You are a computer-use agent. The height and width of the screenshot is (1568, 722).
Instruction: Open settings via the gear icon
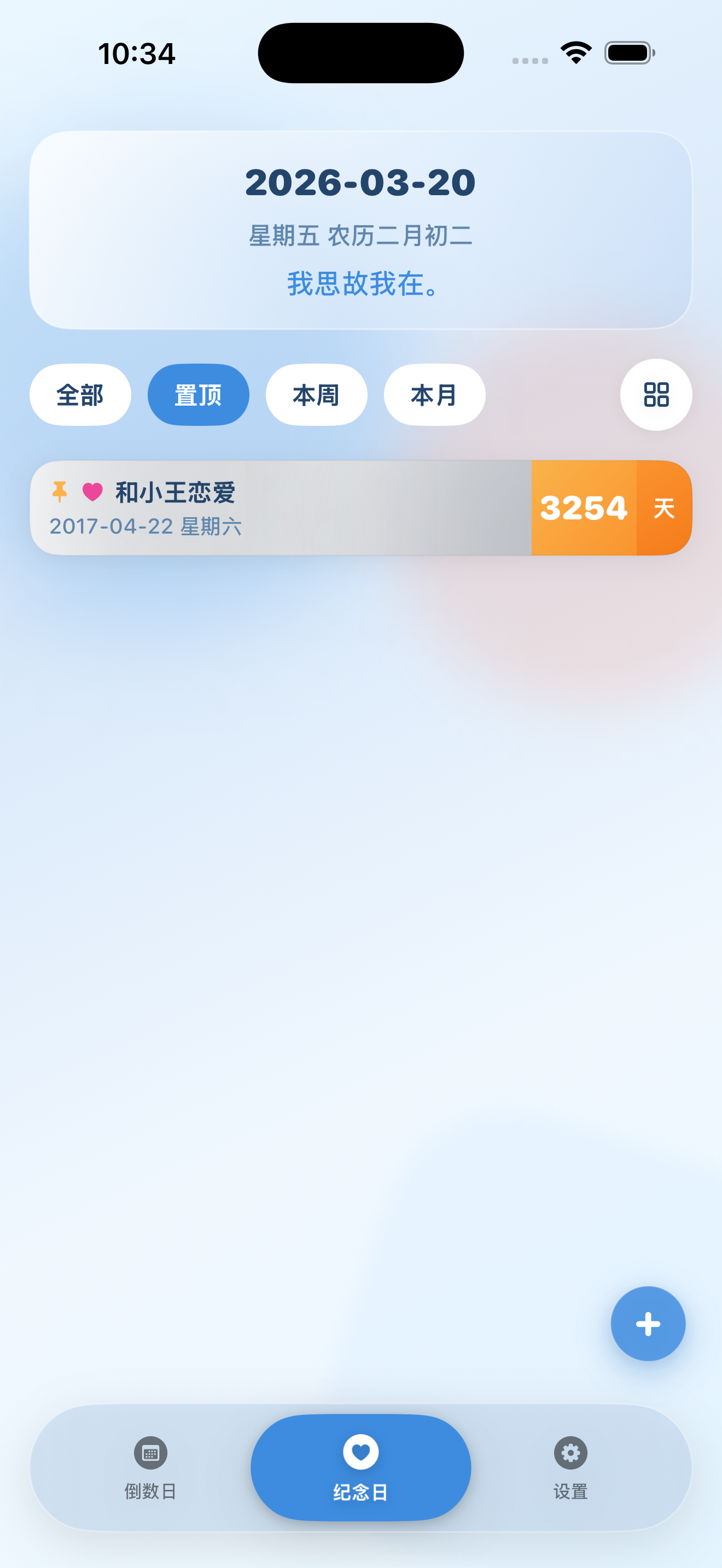coord(570,1452)
